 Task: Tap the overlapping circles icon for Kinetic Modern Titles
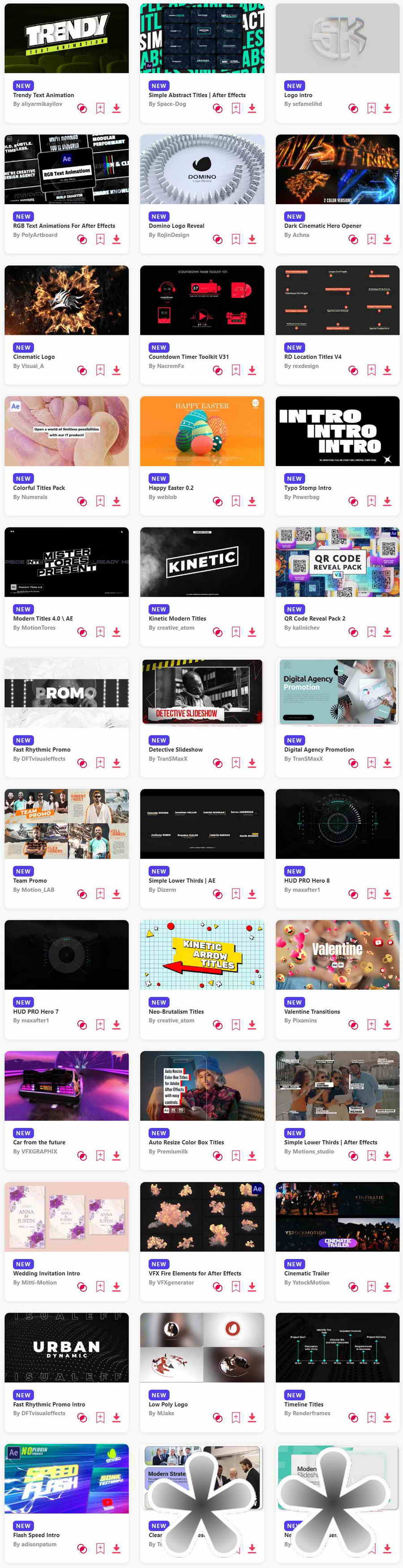pos(217,632)
